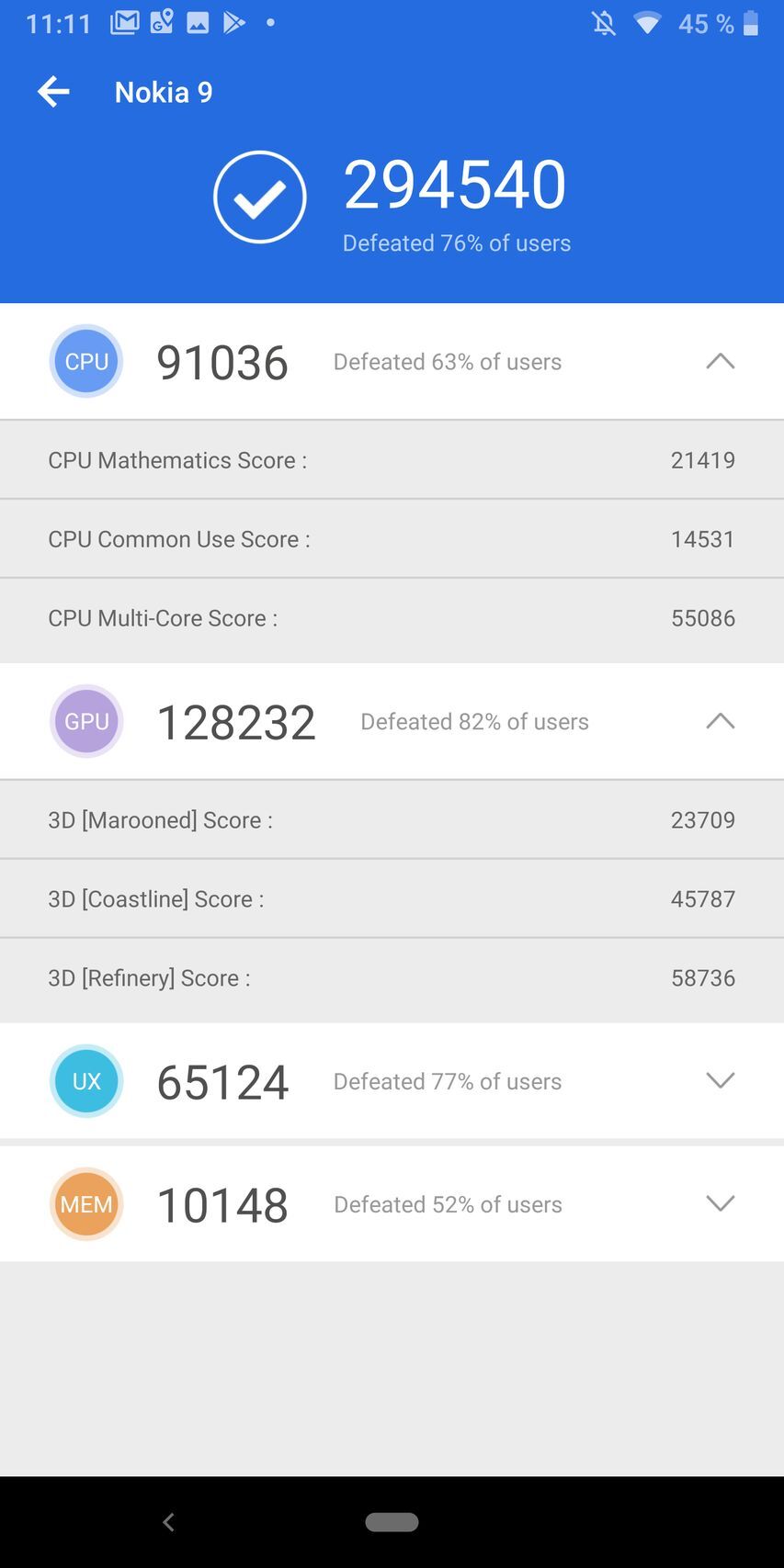Tap the GPU category icon
This screenshot has height=1568, width=784.
pos(85,721)
